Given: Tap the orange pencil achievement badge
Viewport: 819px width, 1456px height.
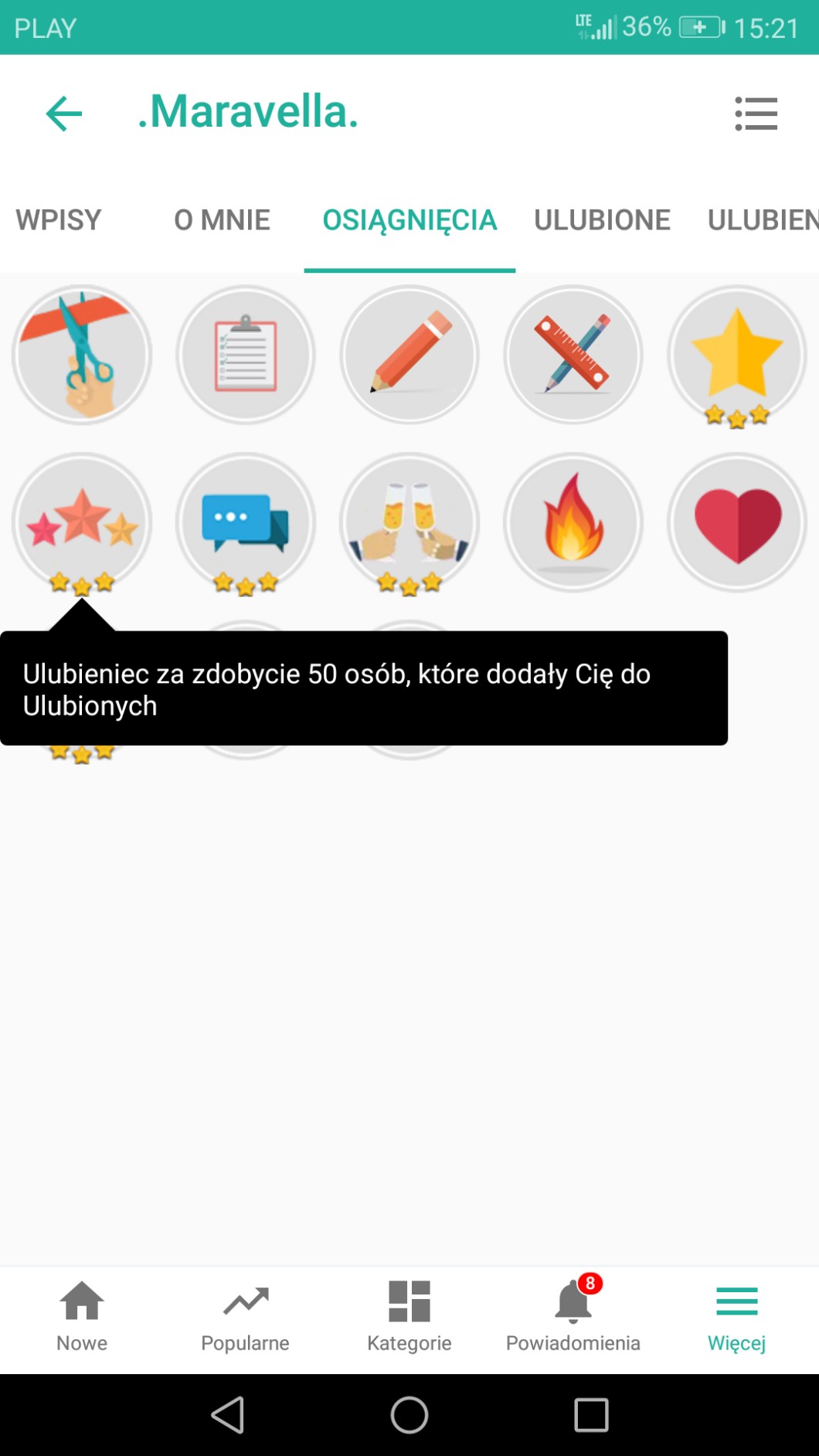Looking at the screenshot, I should click(409, 355).
